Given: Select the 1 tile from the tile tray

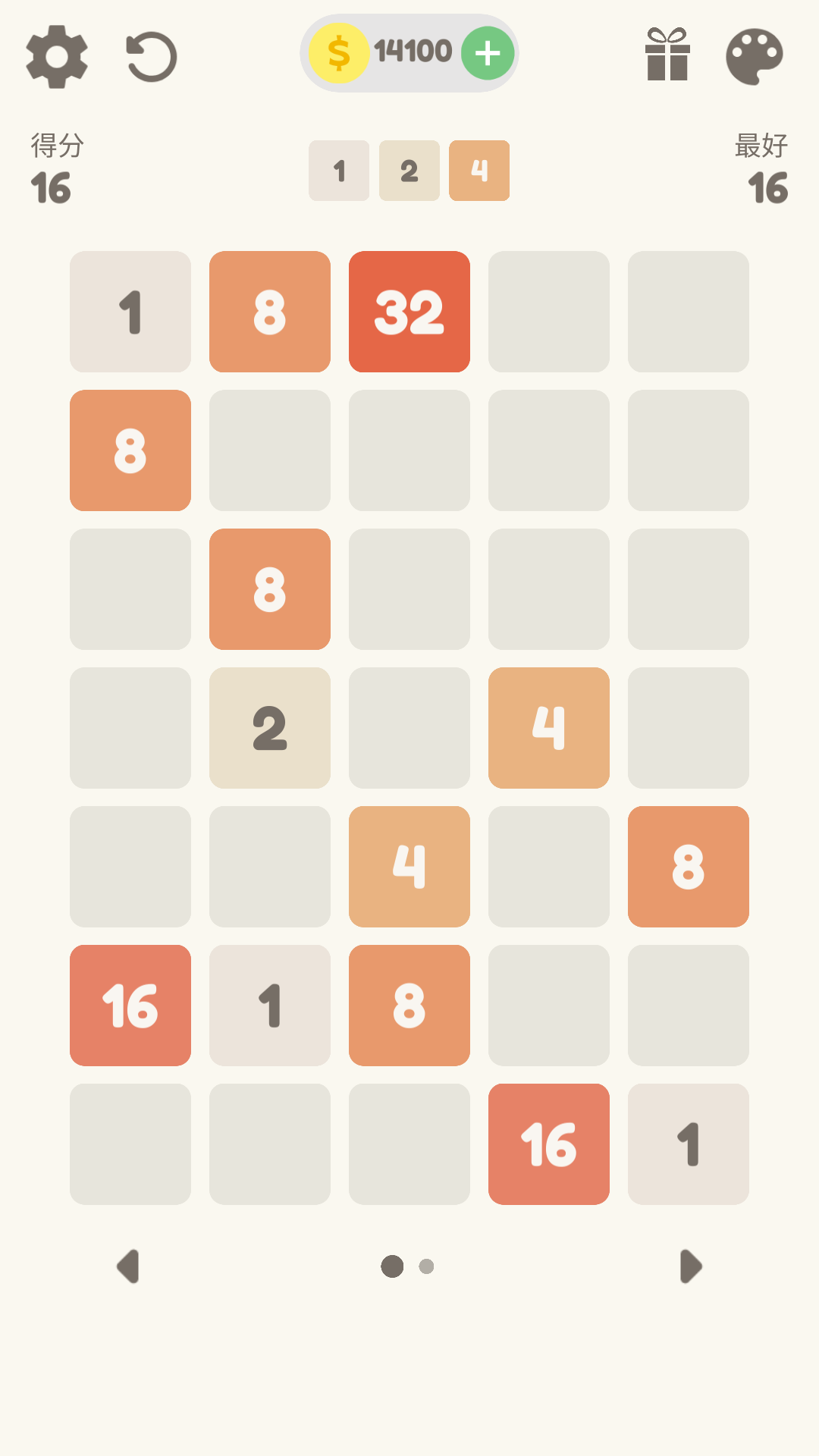Looking at the screenshot, I should coord(339,171).
